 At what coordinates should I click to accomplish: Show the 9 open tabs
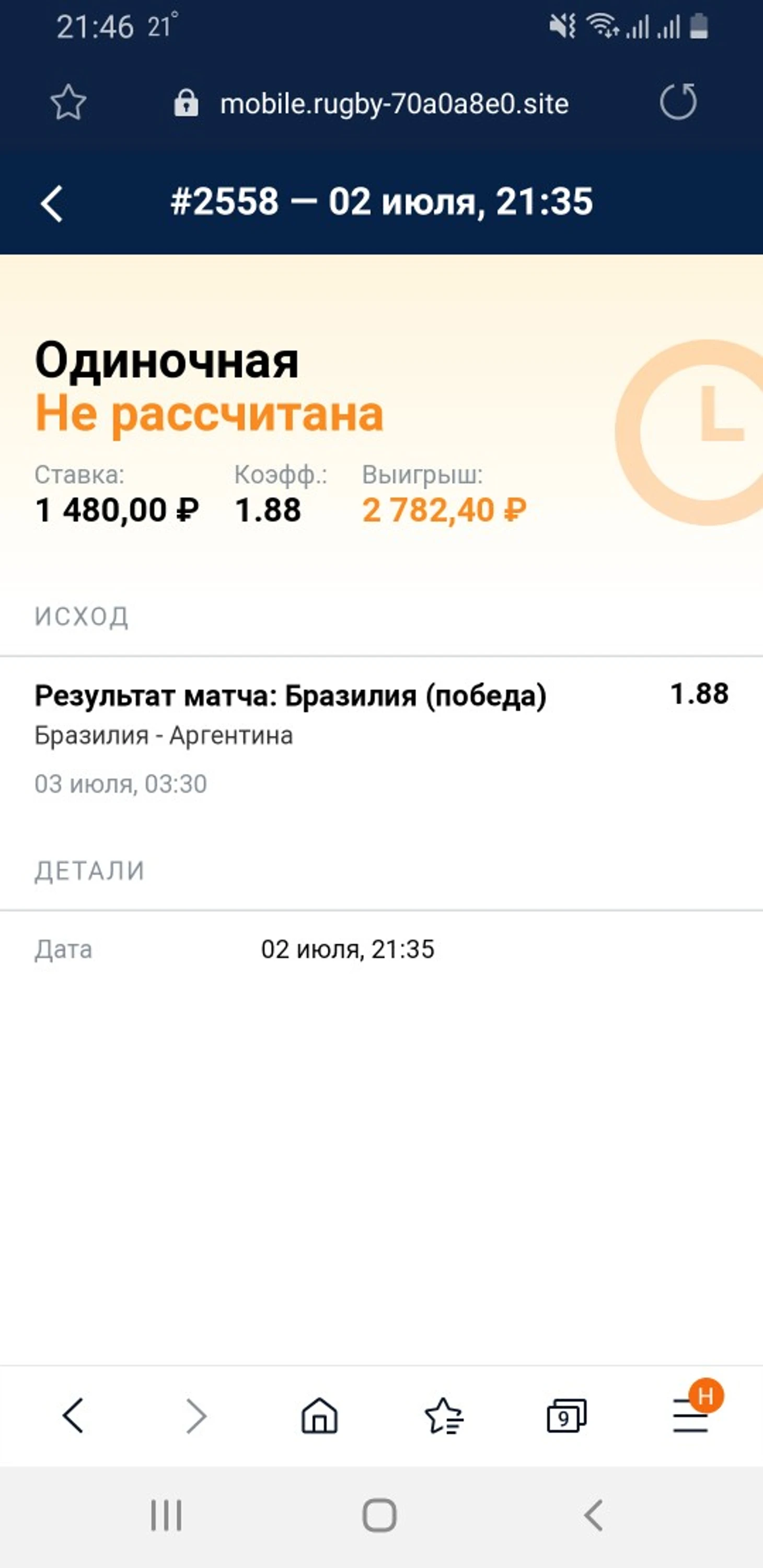pos(567,1415)
